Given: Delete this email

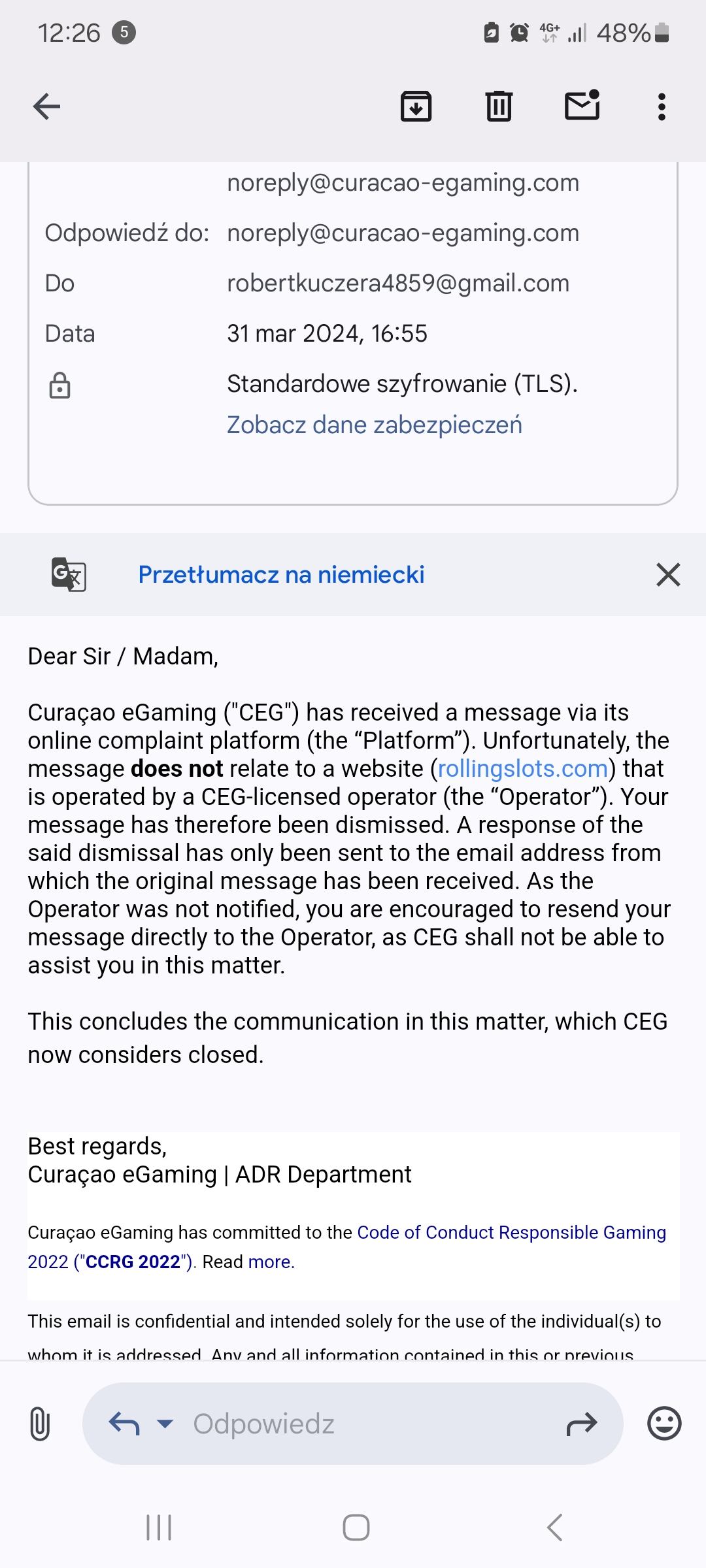Looking at the screenshot, I should click(499, 106).
